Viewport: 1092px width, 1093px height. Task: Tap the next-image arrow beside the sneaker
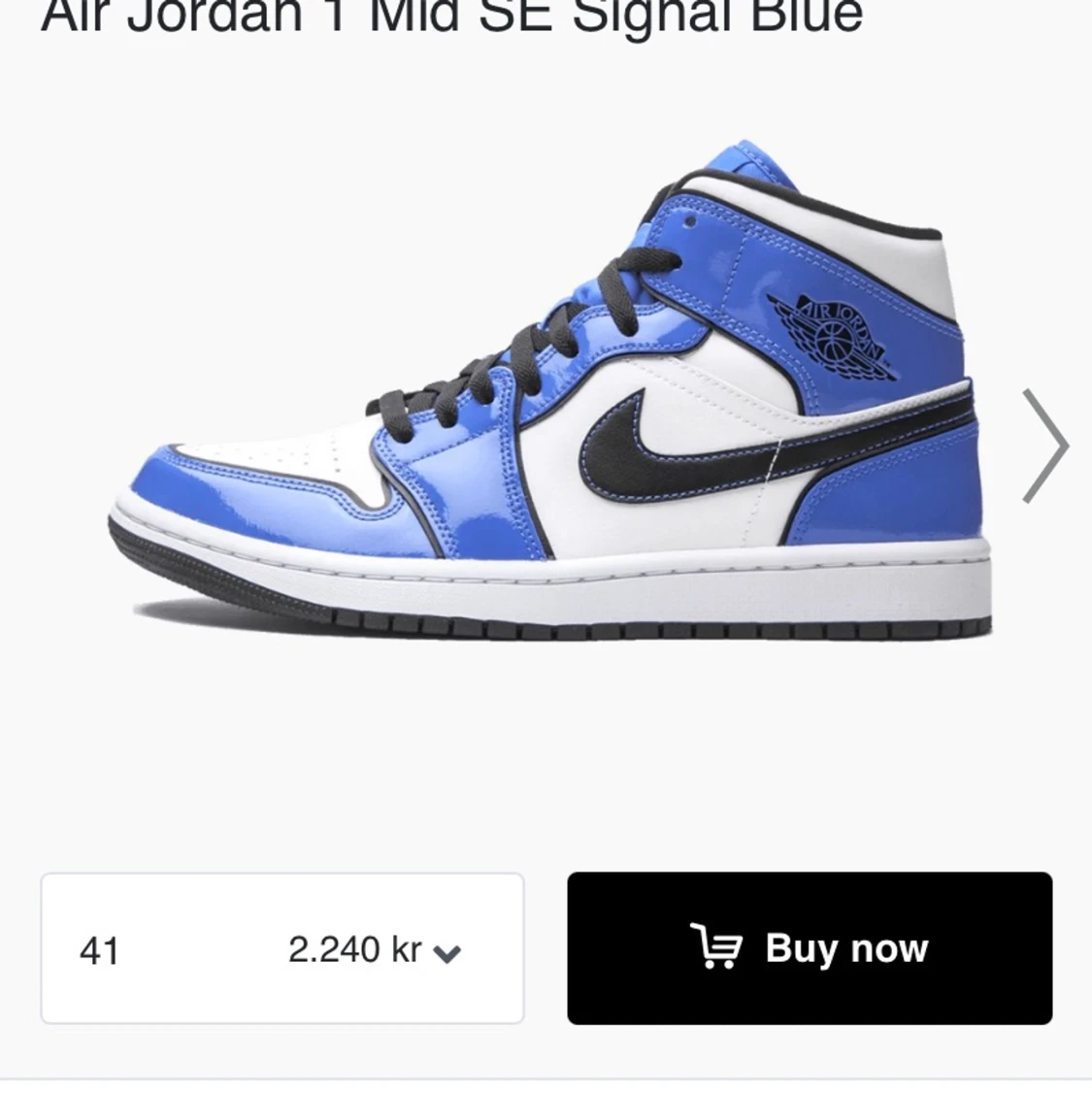click(1045, 446)
